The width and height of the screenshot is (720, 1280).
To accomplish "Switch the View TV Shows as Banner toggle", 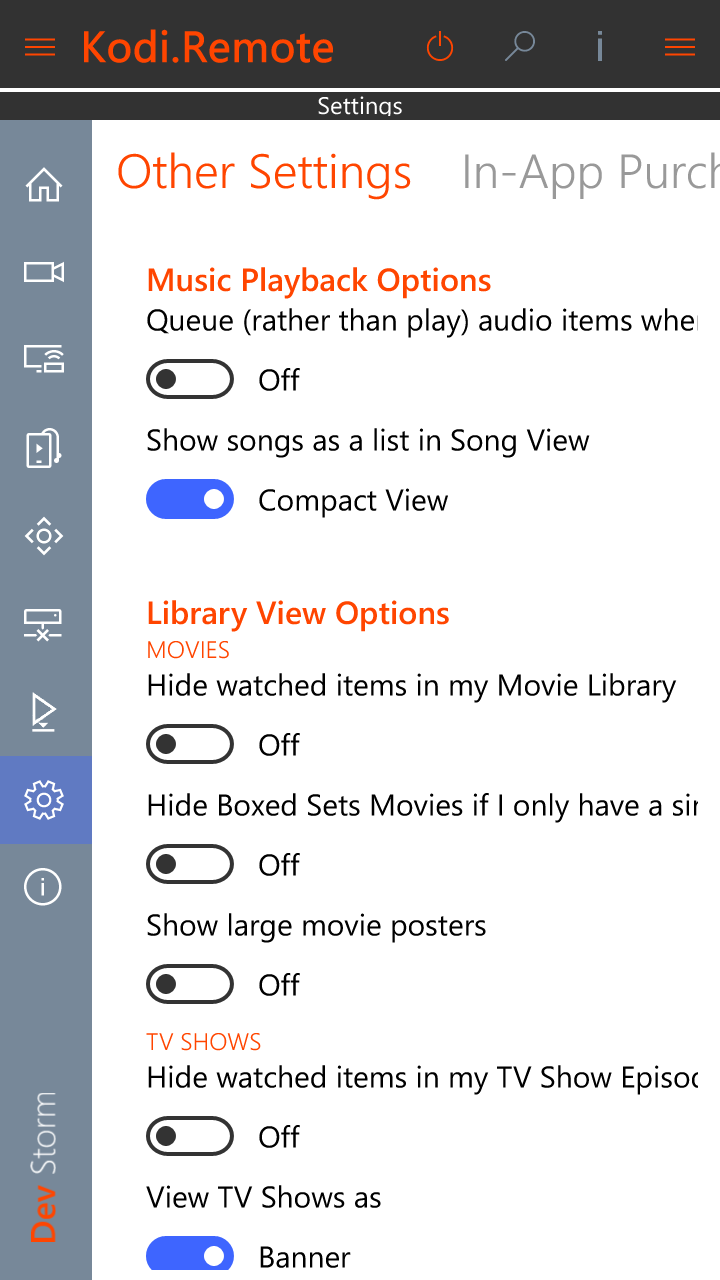I will click(x=190, y=1256).
